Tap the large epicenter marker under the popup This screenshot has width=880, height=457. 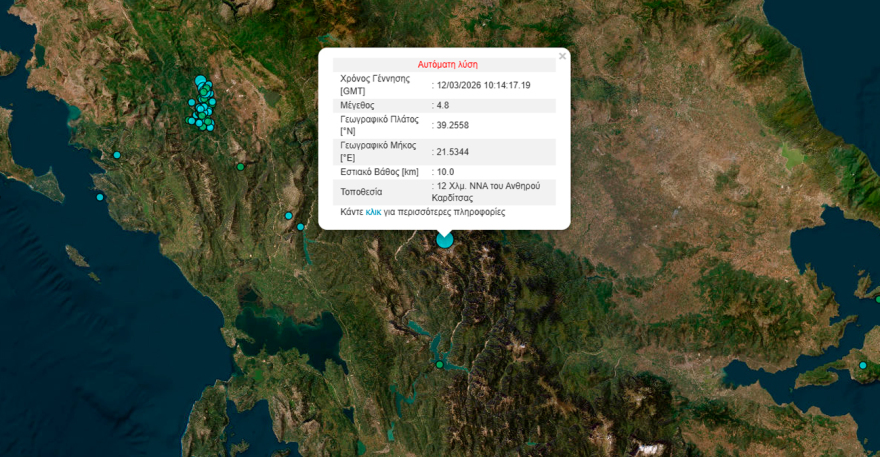445,240
